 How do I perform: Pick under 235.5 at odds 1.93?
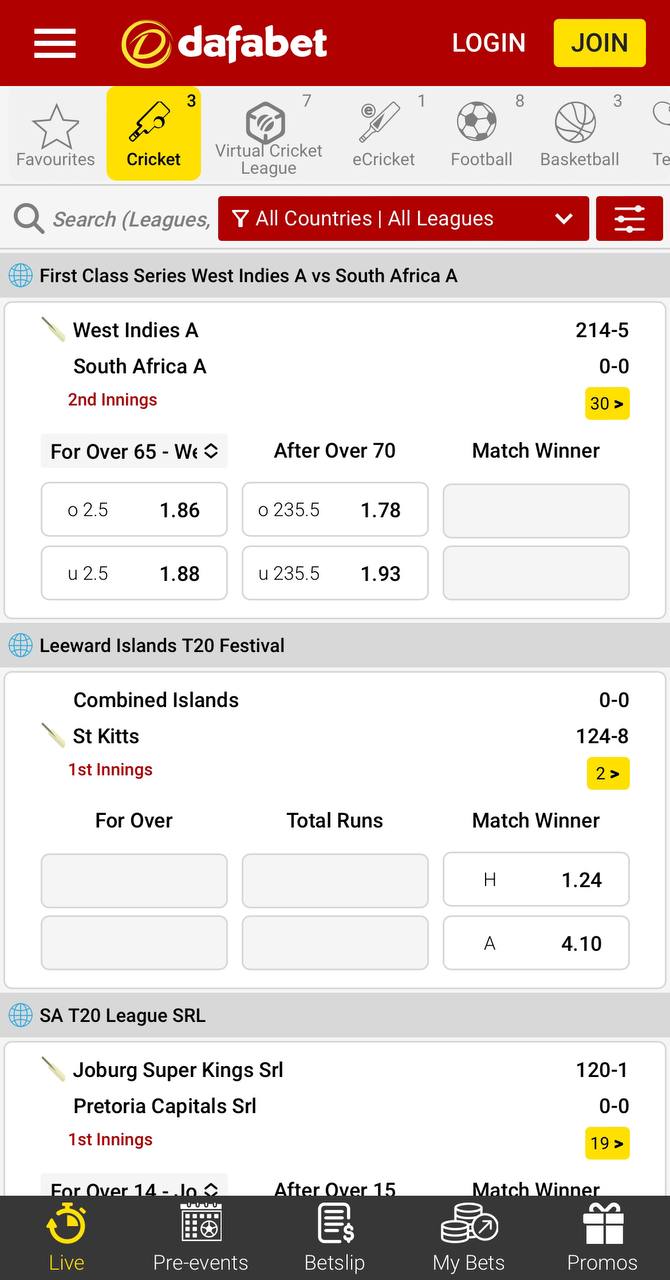pyautogui.click(x=335, y=573)
